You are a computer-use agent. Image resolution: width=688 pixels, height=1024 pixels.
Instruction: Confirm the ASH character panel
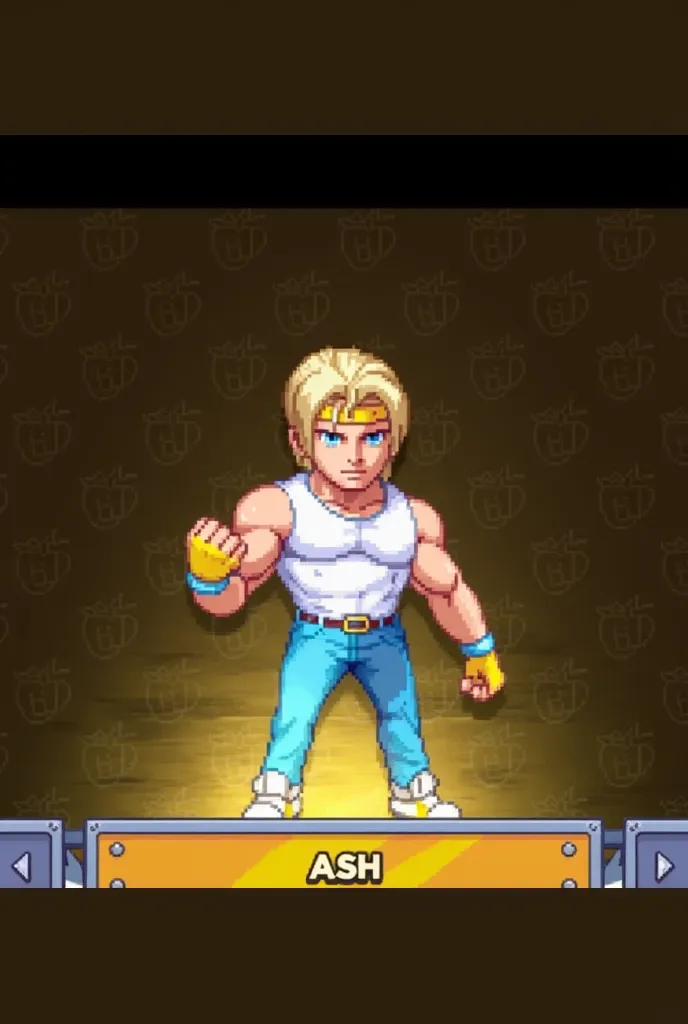point(344,864)
